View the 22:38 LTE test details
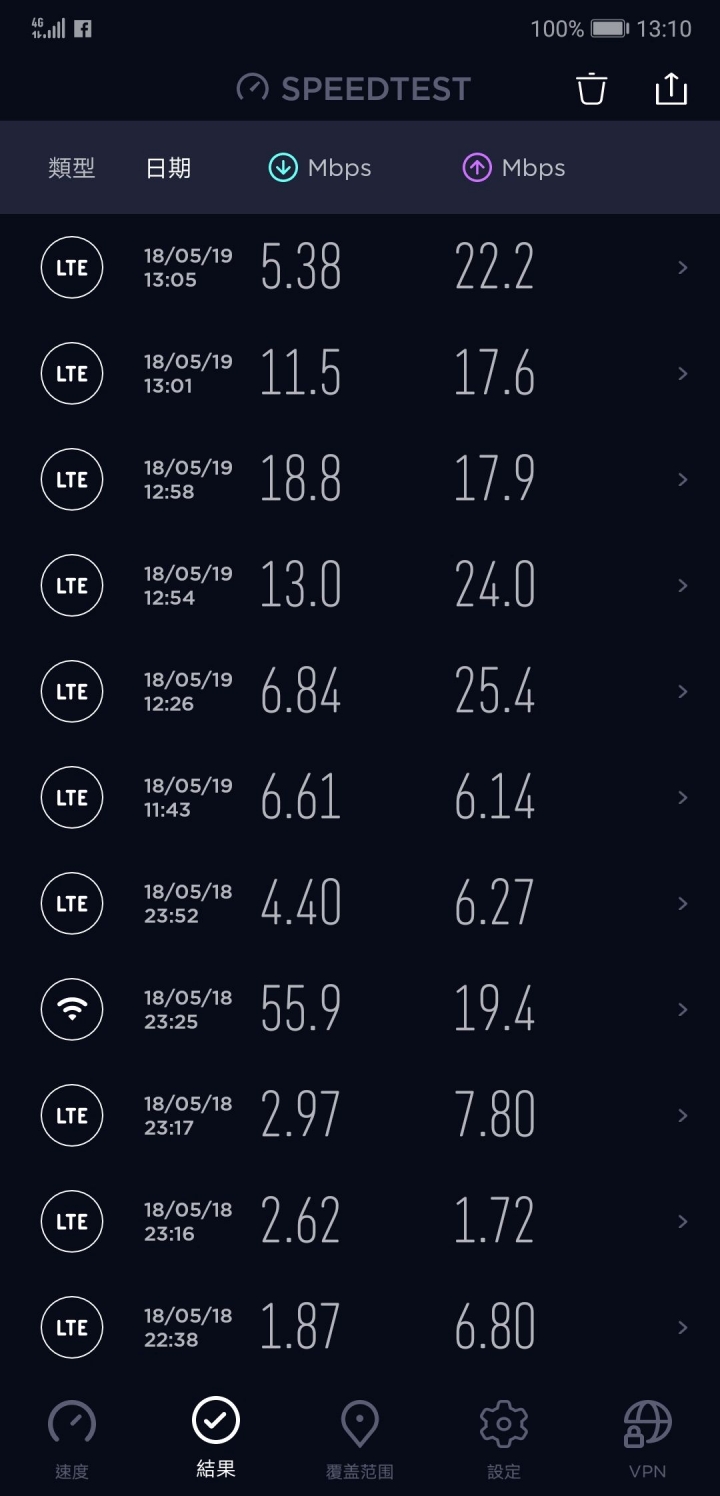 360,1327
